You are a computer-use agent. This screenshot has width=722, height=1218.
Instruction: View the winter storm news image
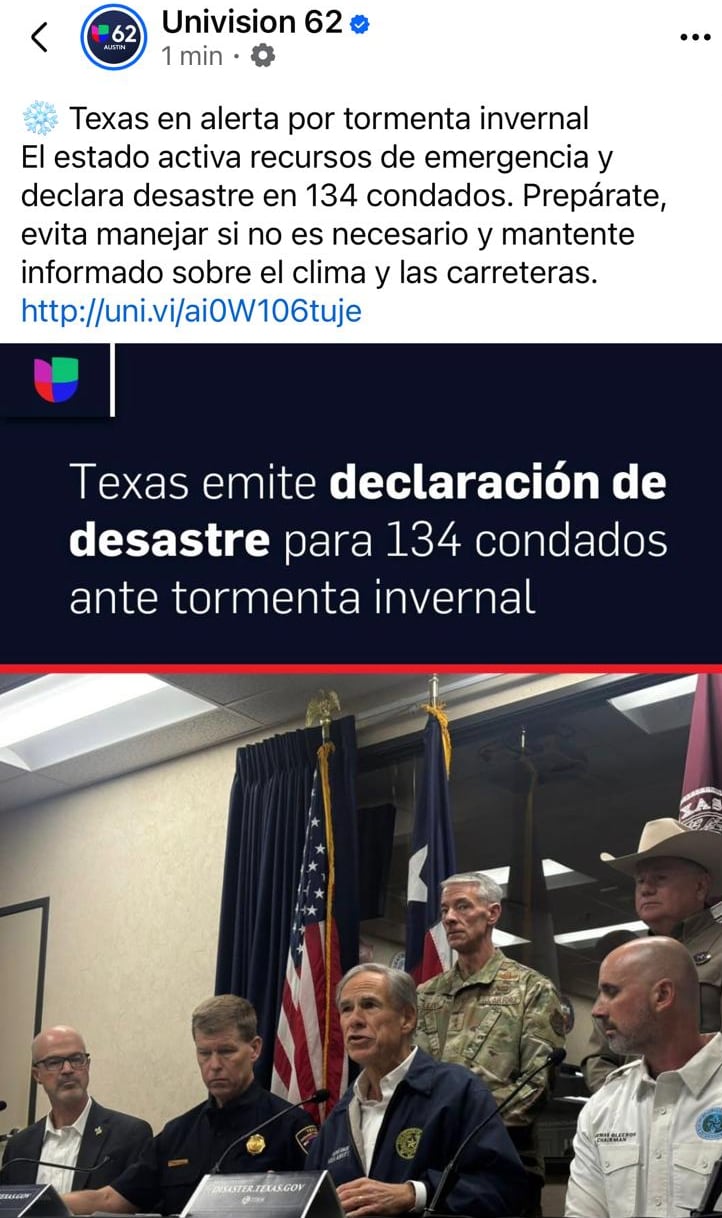click(x=361, y=780)
